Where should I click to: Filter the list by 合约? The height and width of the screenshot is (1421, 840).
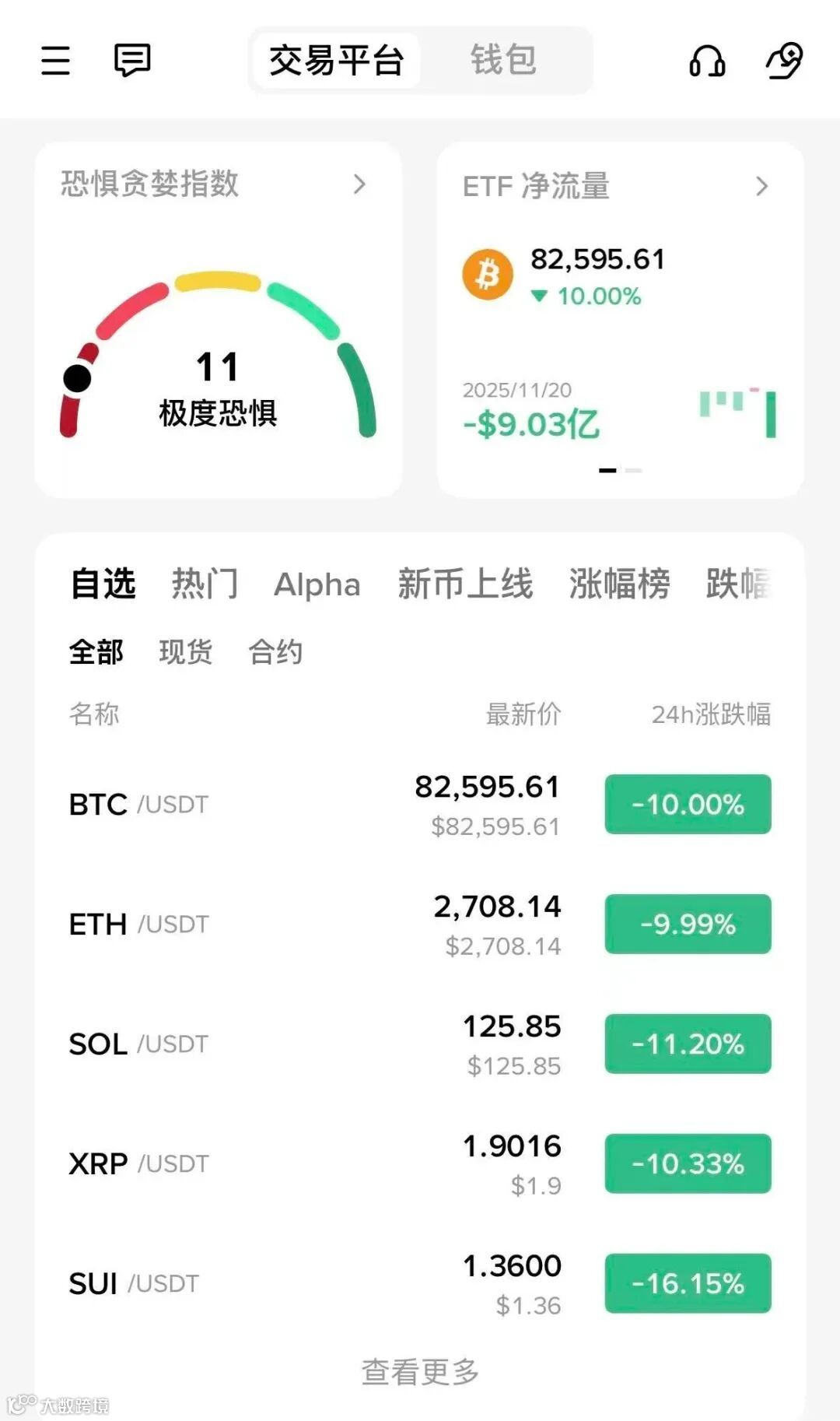pos(275,652)
